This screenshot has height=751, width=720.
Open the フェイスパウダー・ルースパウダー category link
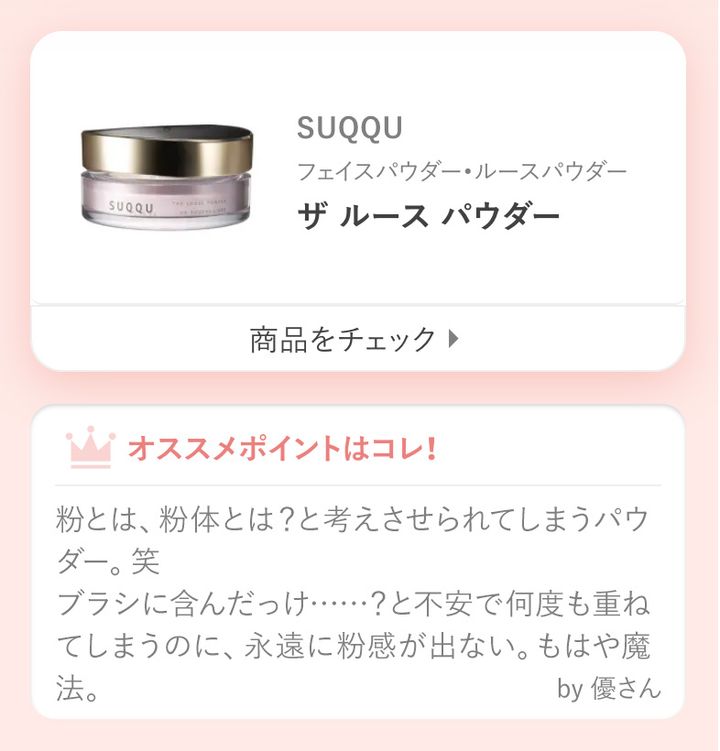pyautogui.click(x=466, y=171)
